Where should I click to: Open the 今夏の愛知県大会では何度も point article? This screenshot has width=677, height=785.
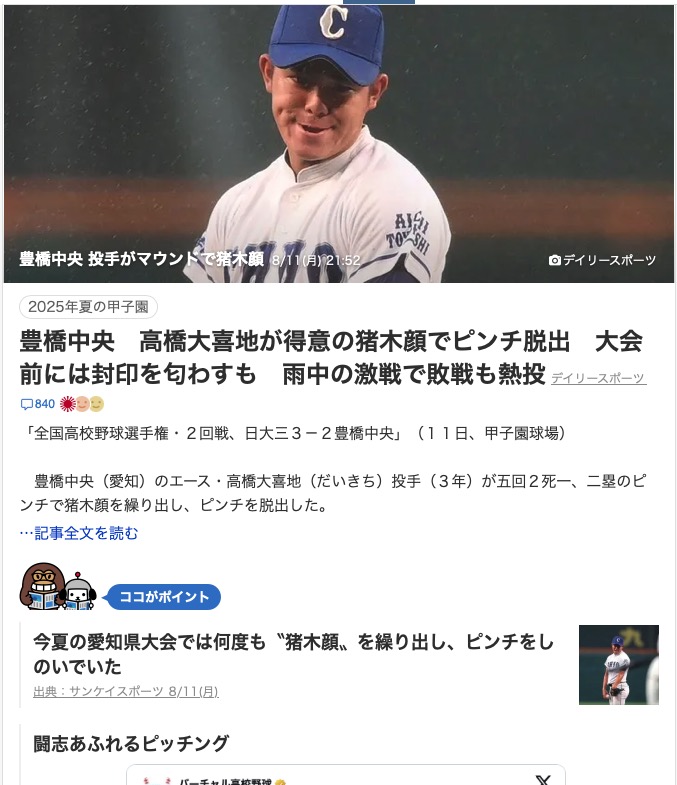pos(292,653)
